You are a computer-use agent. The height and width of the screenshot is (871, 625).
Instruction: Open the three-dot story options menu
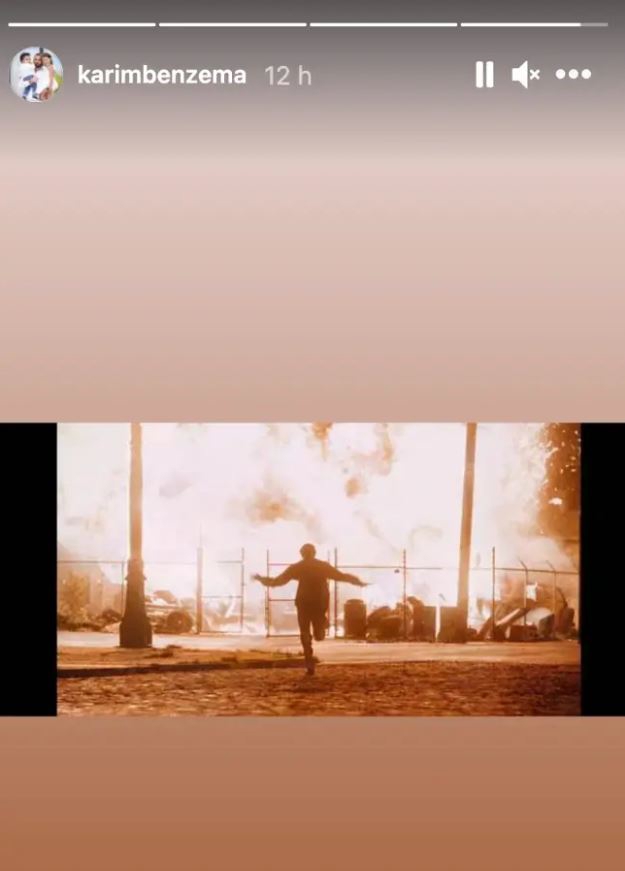point(573,74)
